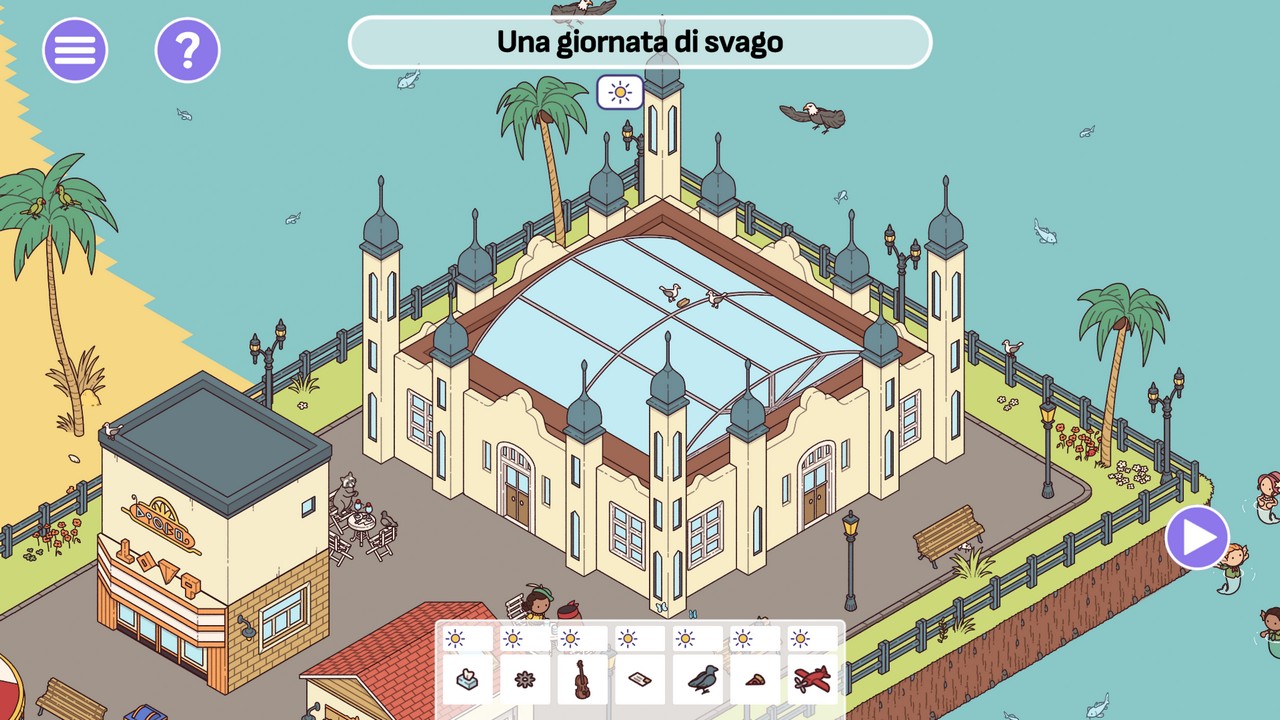Viewport: 1280px width, 720px height.
Task: Select the envelope letter item tile
Action: click(640, 679)
